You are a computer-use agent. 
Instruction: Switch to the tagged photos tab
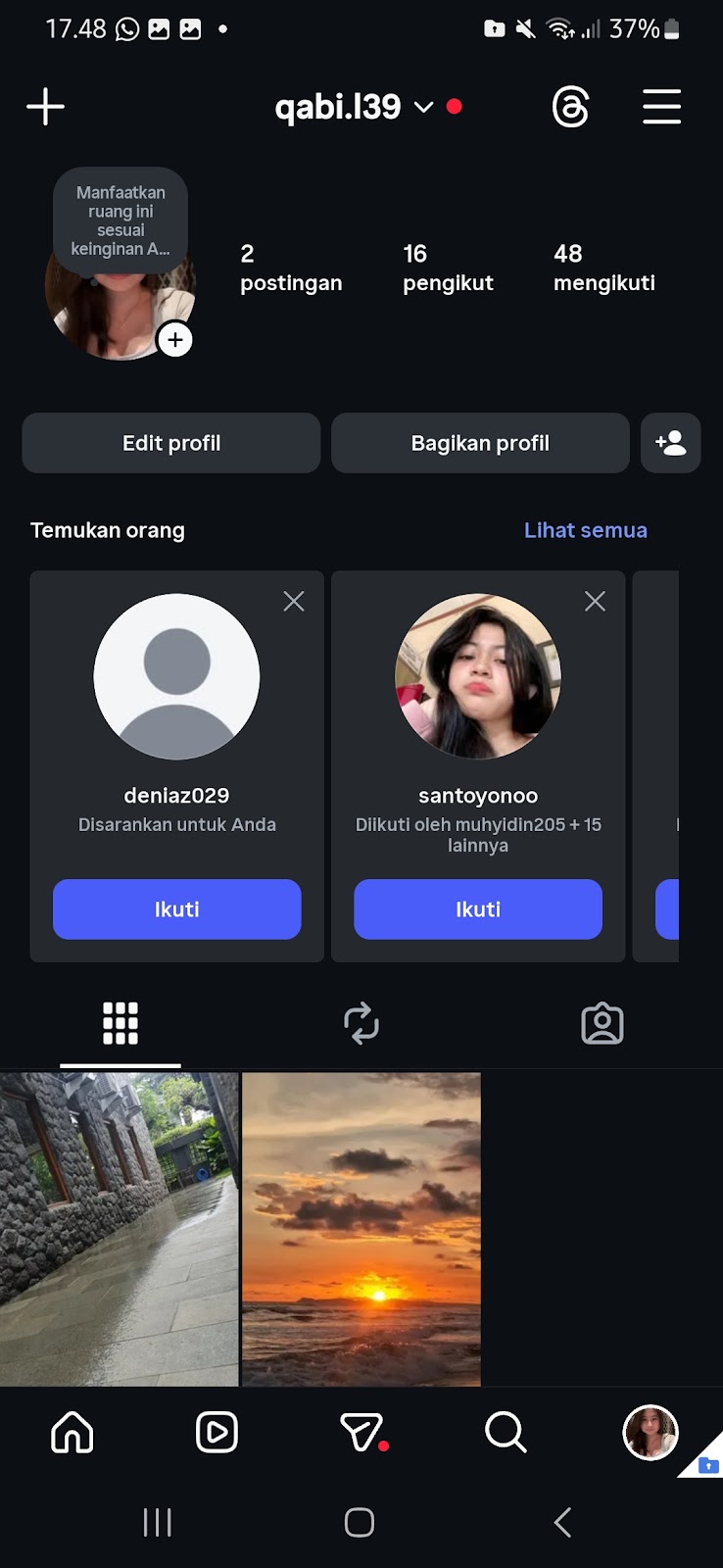tap(602, 1023)
